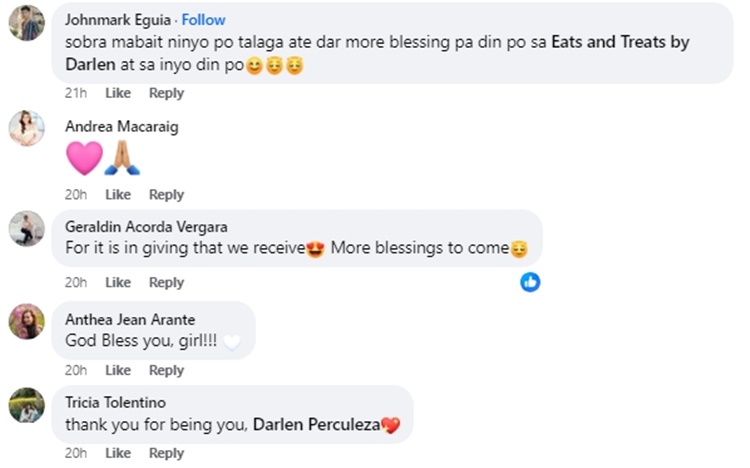Viewport: 750px width, 468px height.
Task: Follow Johnmark Eguia
Action: (x=203, y=20)
